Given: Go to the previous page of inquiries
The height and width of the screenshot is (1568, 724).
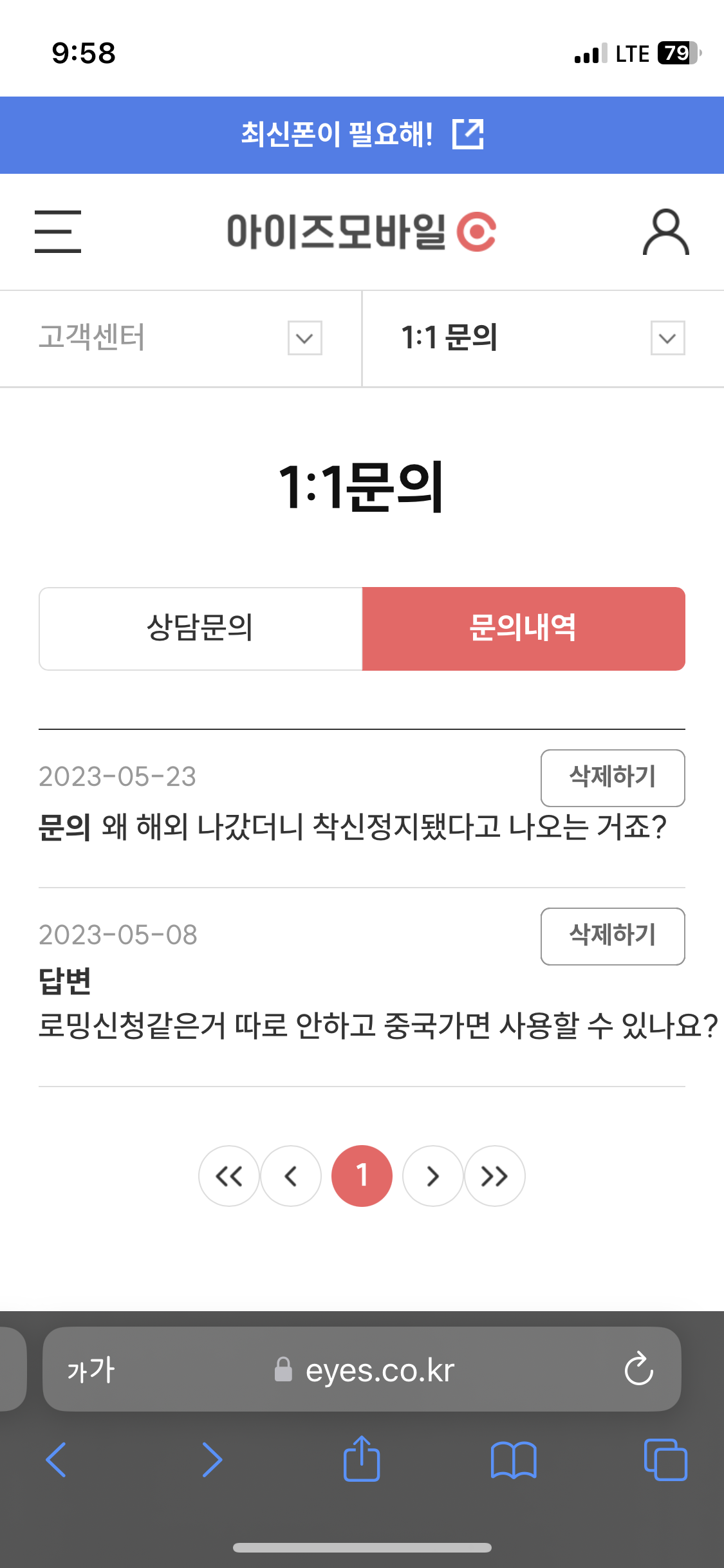Looking at the screenshot, I should click(291, 1176).
